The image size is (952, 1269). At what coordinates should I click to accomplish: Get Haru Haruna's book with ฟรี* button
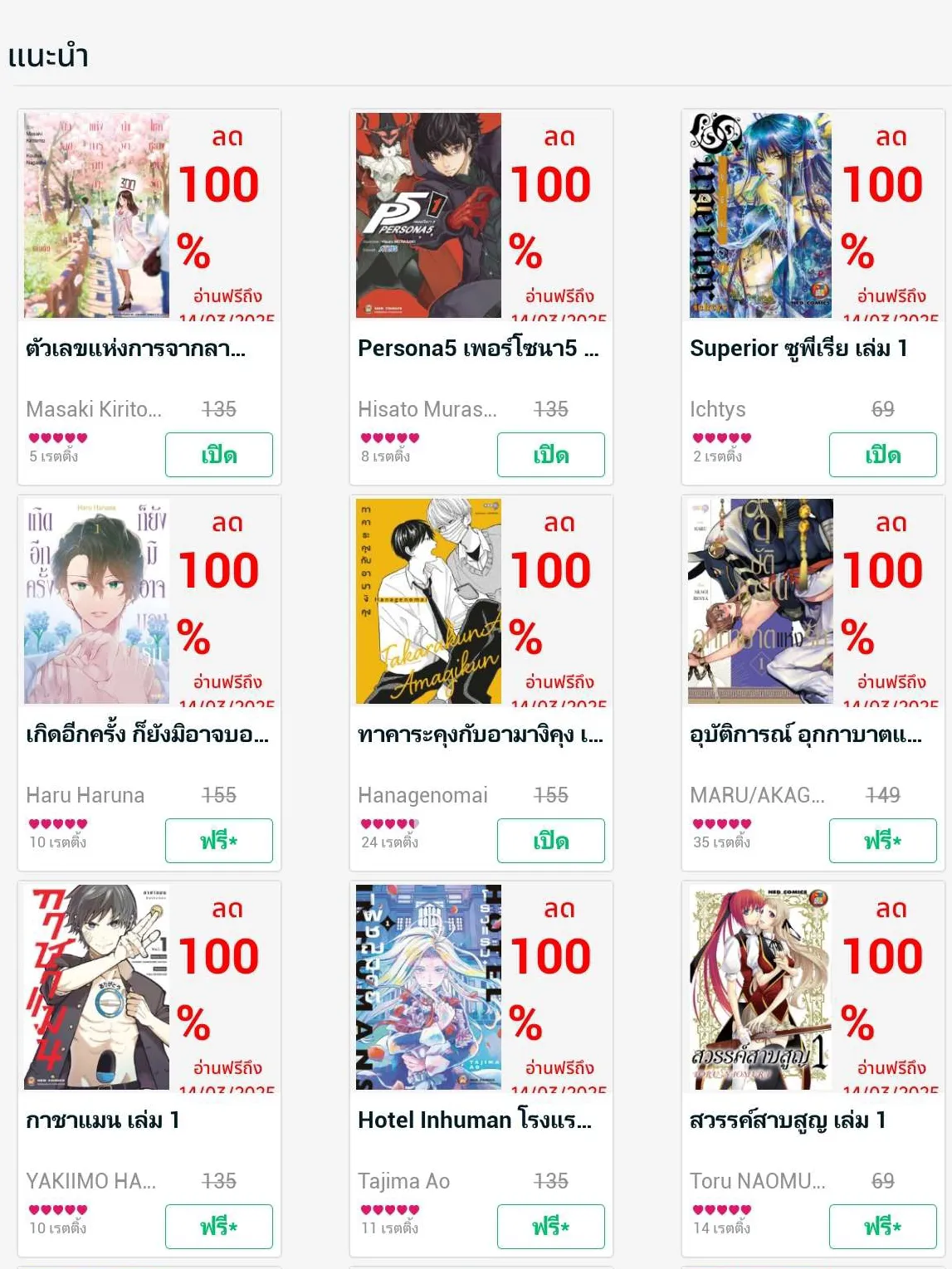218,841
